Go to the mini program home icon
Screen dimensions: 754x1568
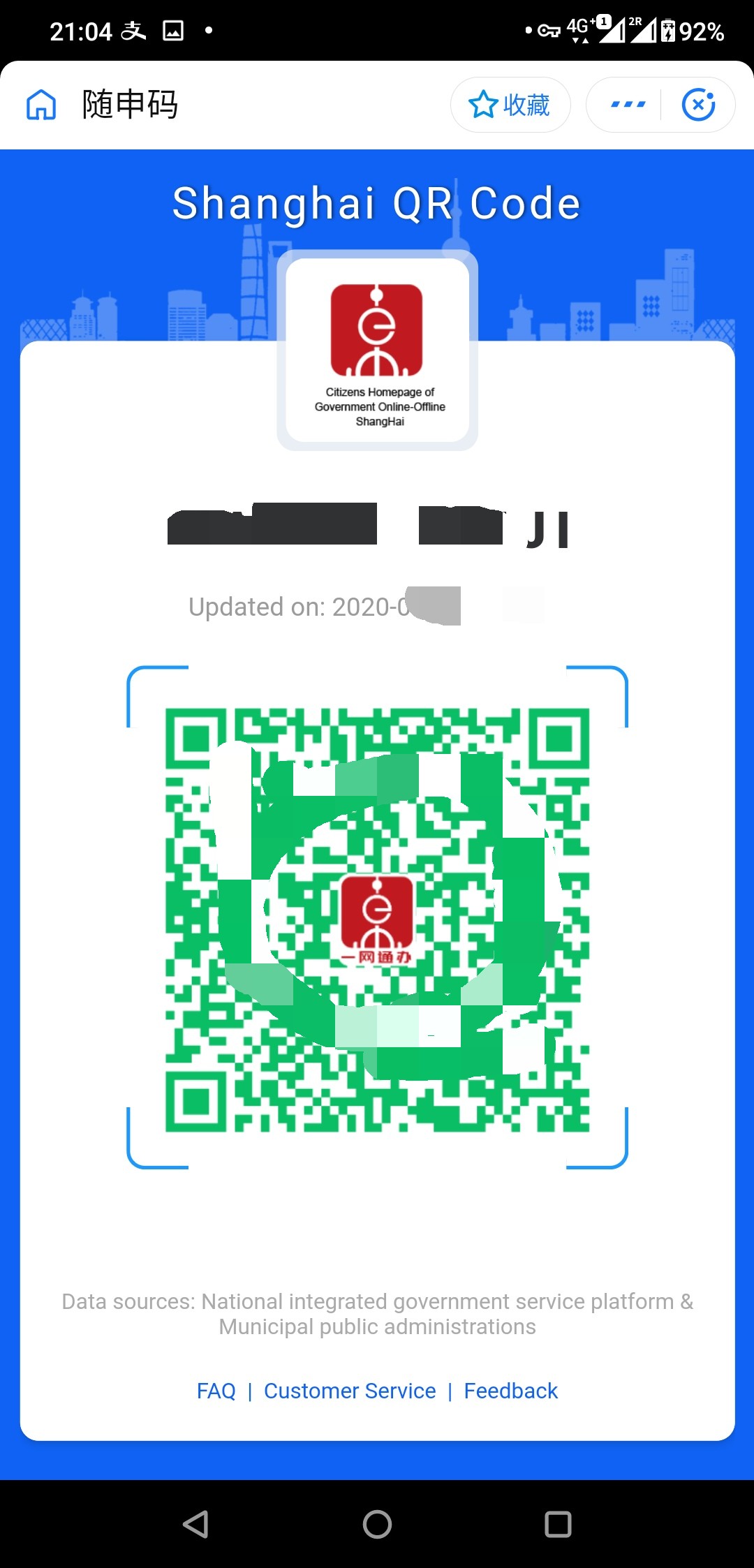pyautogui.click(x=41, y=105)
